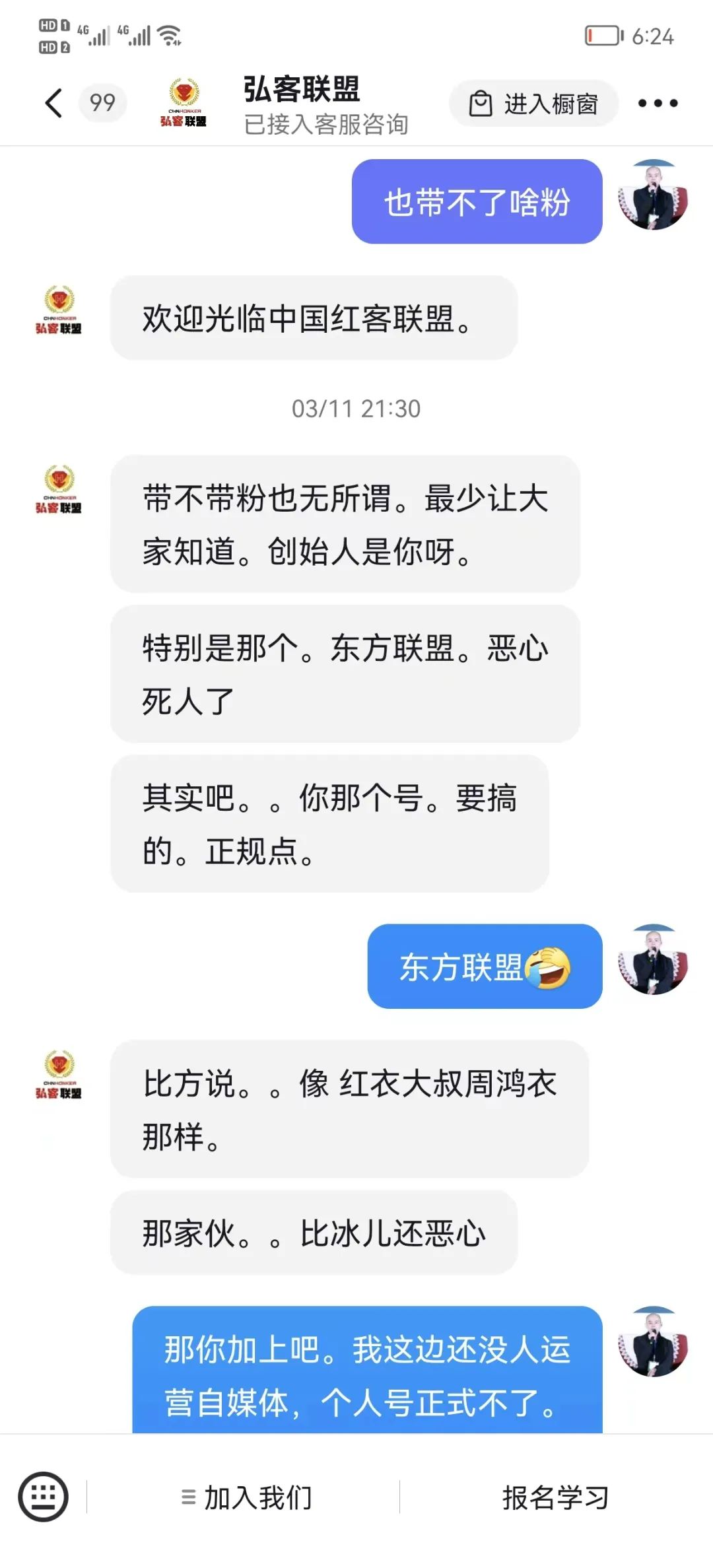Open 弘客联盟 avatar next to the welcome message
This screenshot has width=713, height=1568.
tap(59, 310)
